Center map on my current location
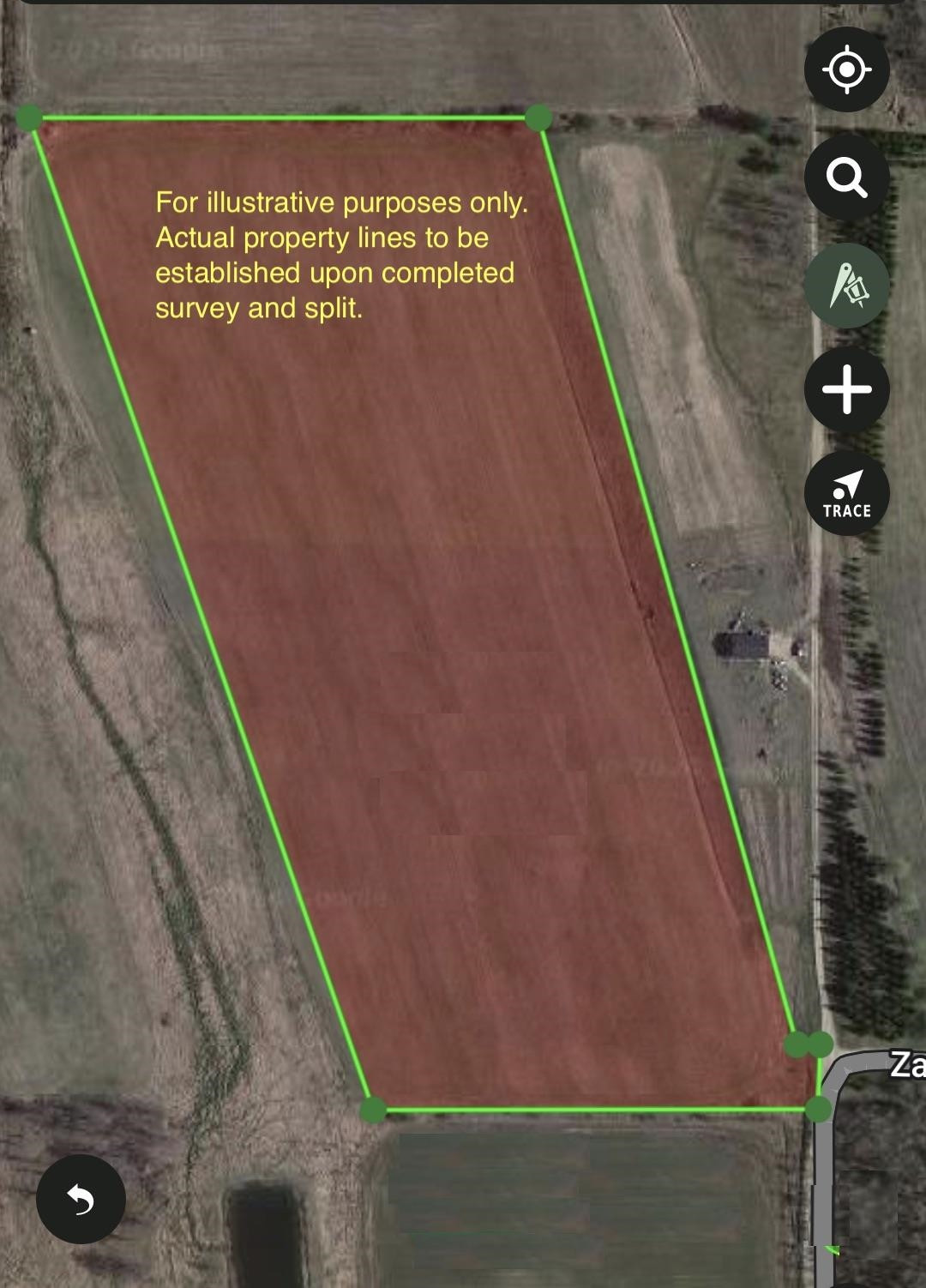The height and width of the screenshot is (1288, 926). [846, 69]
